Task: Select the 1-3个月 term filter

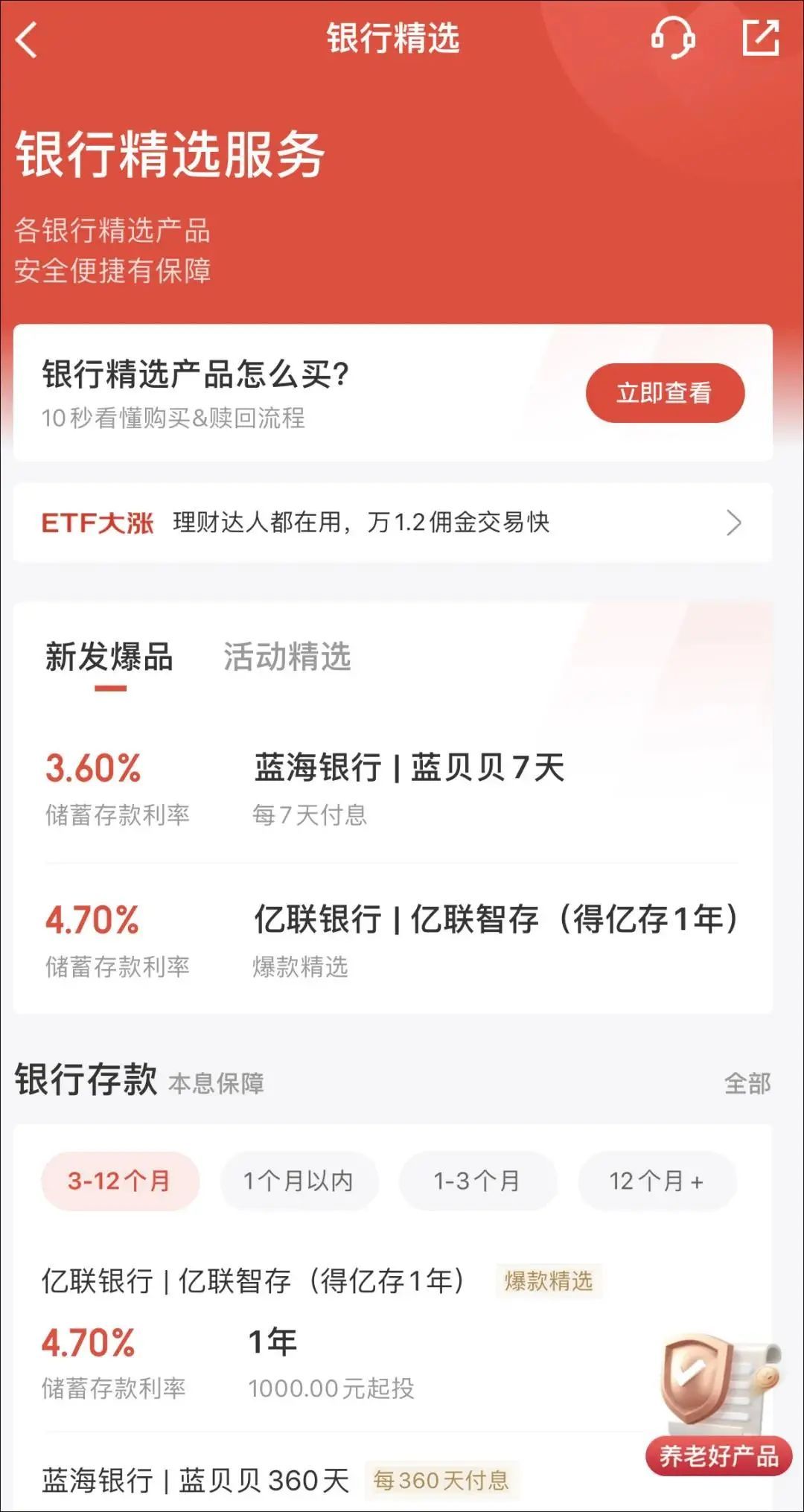Action: [x=477, y=1181]
